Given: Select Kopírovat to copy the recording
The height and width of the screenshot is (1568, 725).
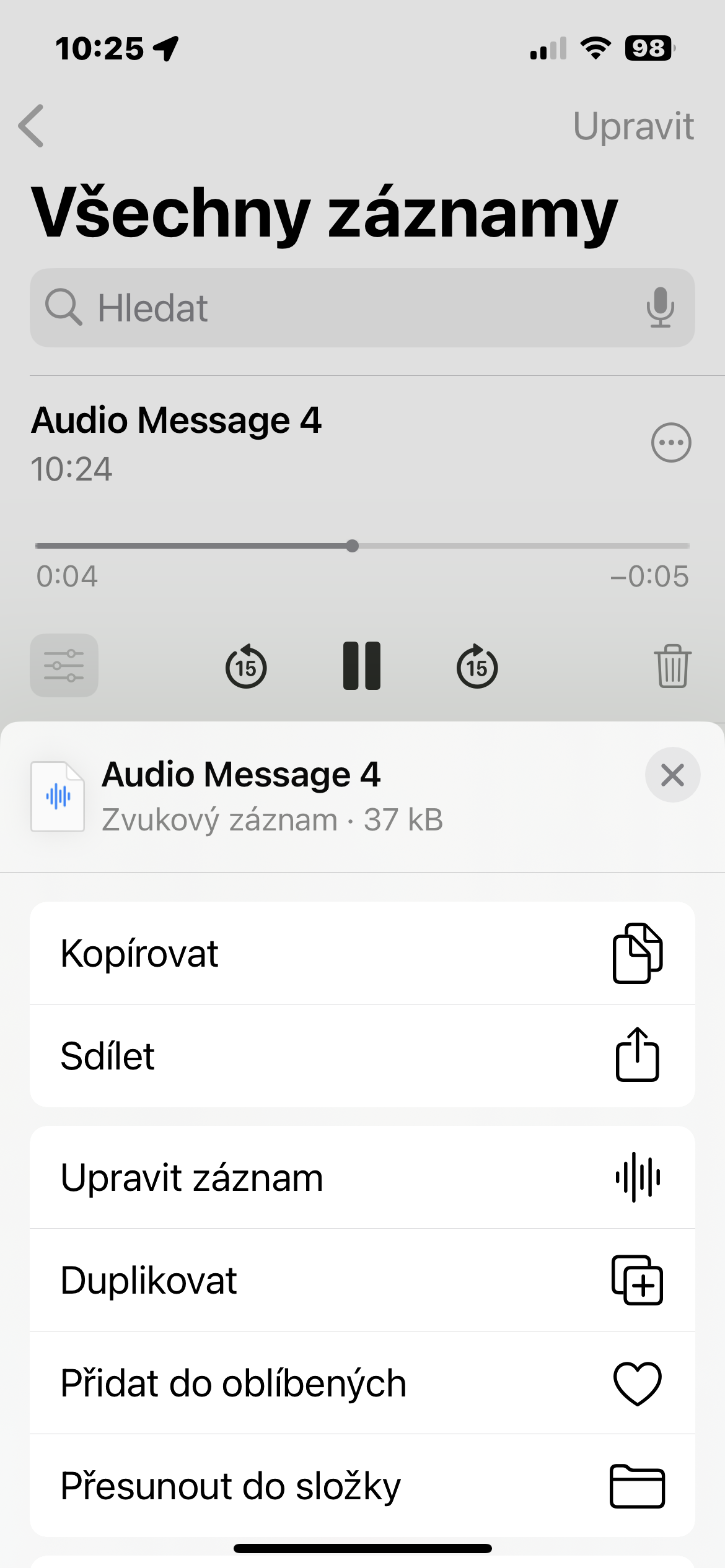Looking at the screenshot, I should (x=362, y=953).
